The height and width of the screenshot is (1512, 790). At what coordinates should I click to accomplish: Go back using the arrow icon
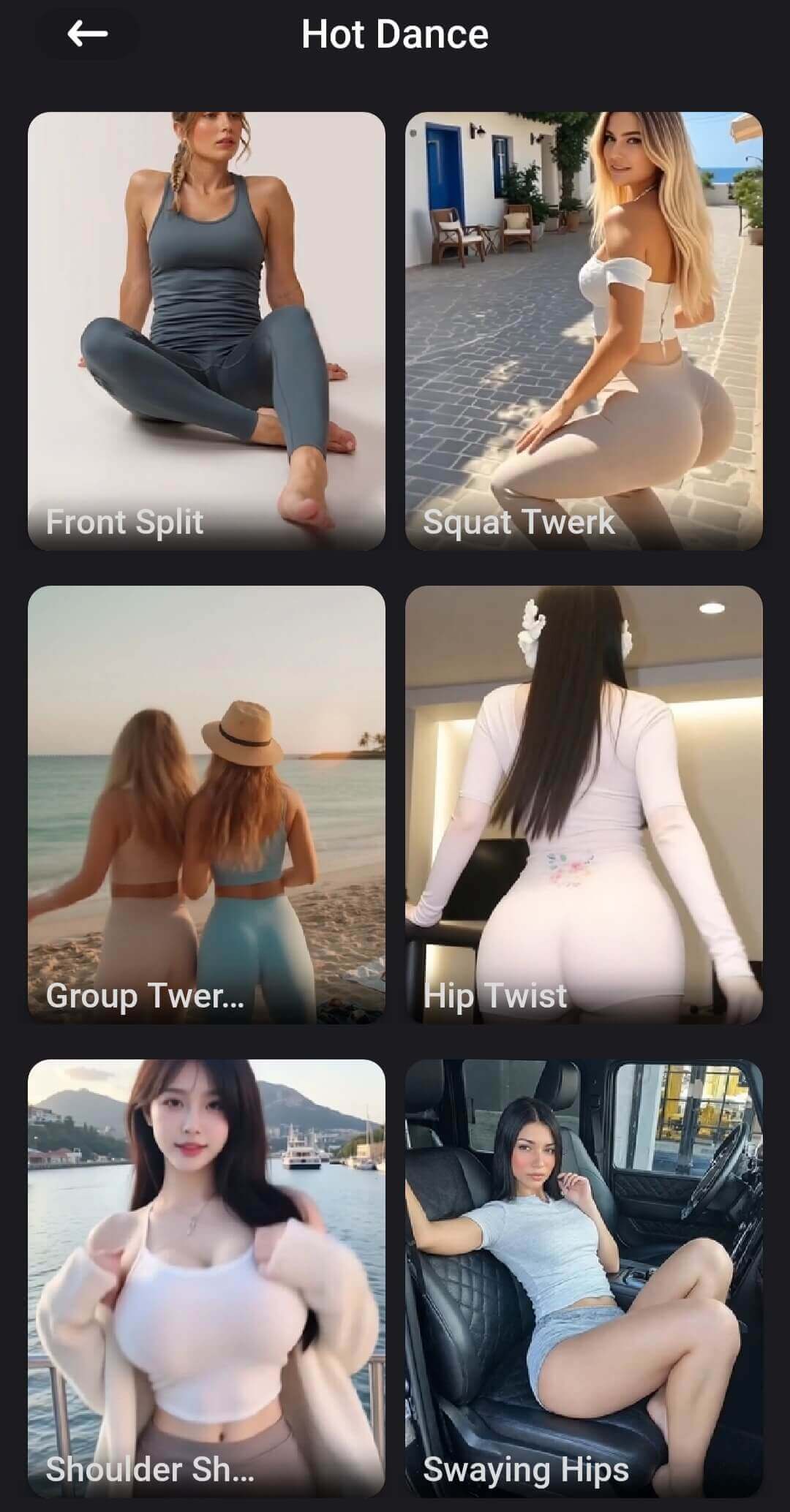tap(87, 34)
